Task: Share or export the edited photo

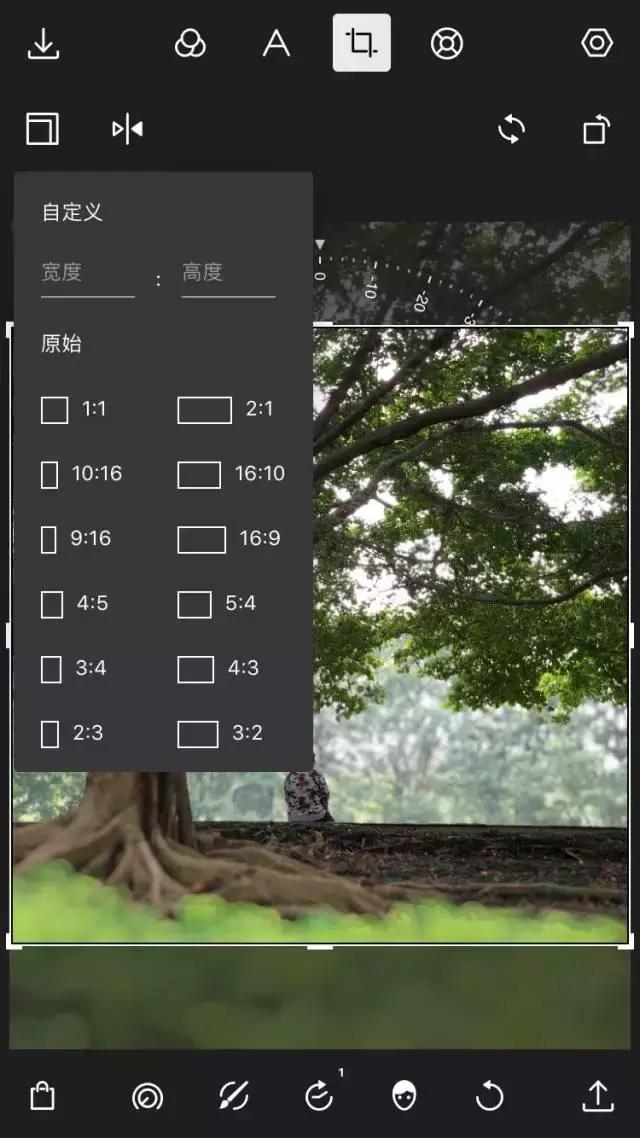Action: 597,1096
